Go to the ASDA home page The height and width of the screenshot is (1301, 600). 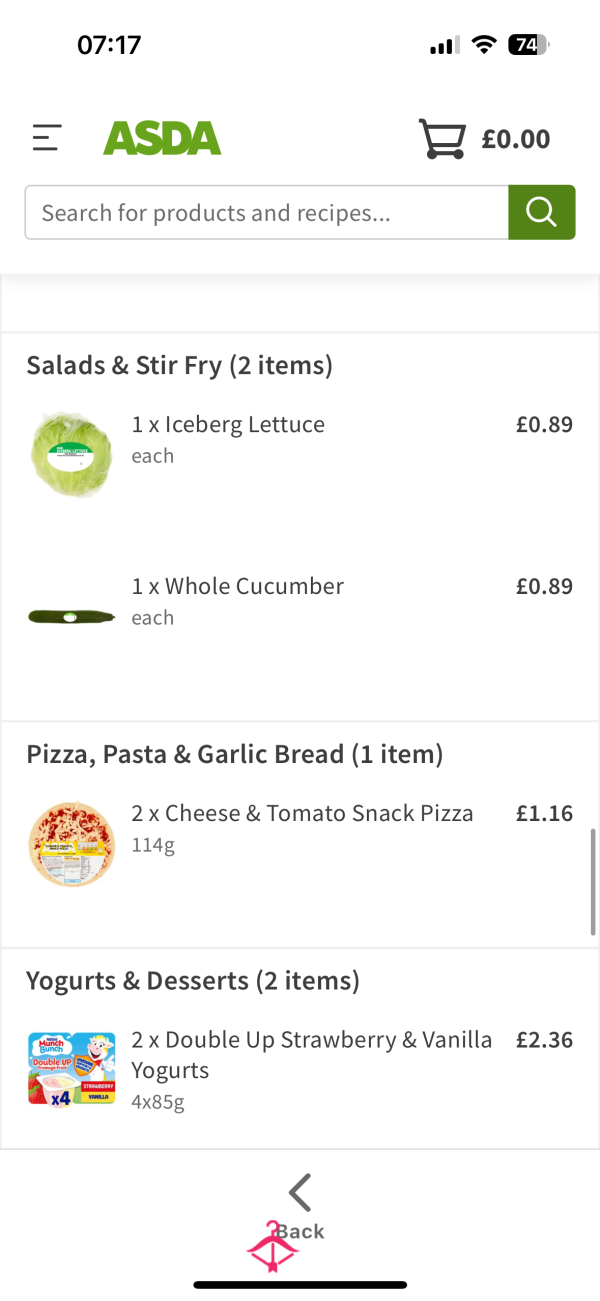162,138
